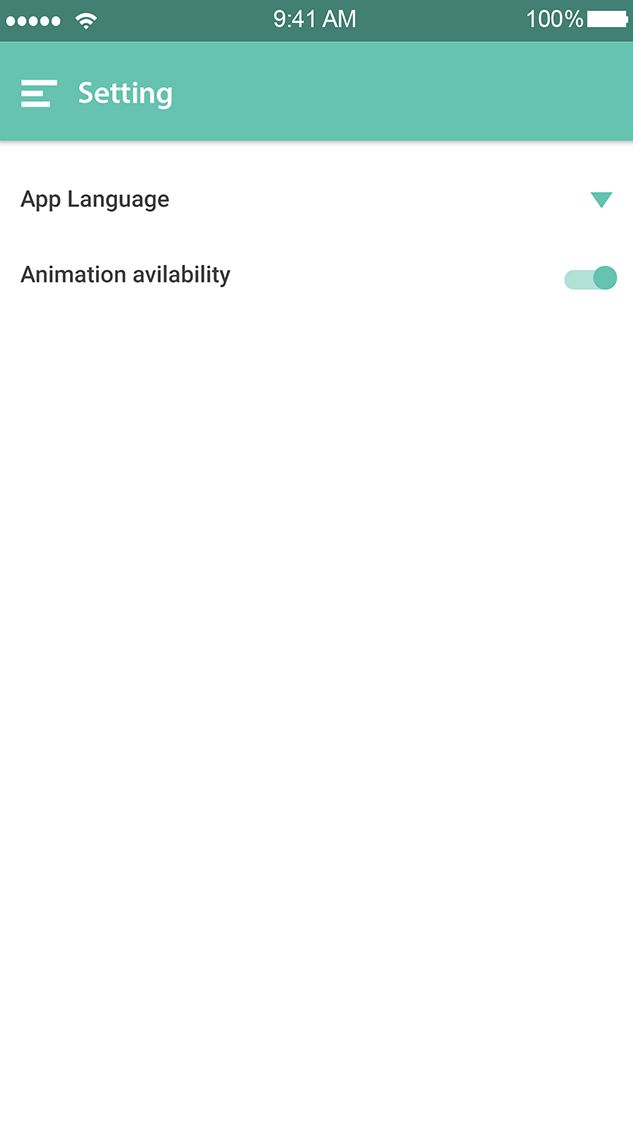Image resolution: width=633 pixels, height=1134 pixels.
Task: Turn off the Animation avilability switch
Action: tap(591, 278)
